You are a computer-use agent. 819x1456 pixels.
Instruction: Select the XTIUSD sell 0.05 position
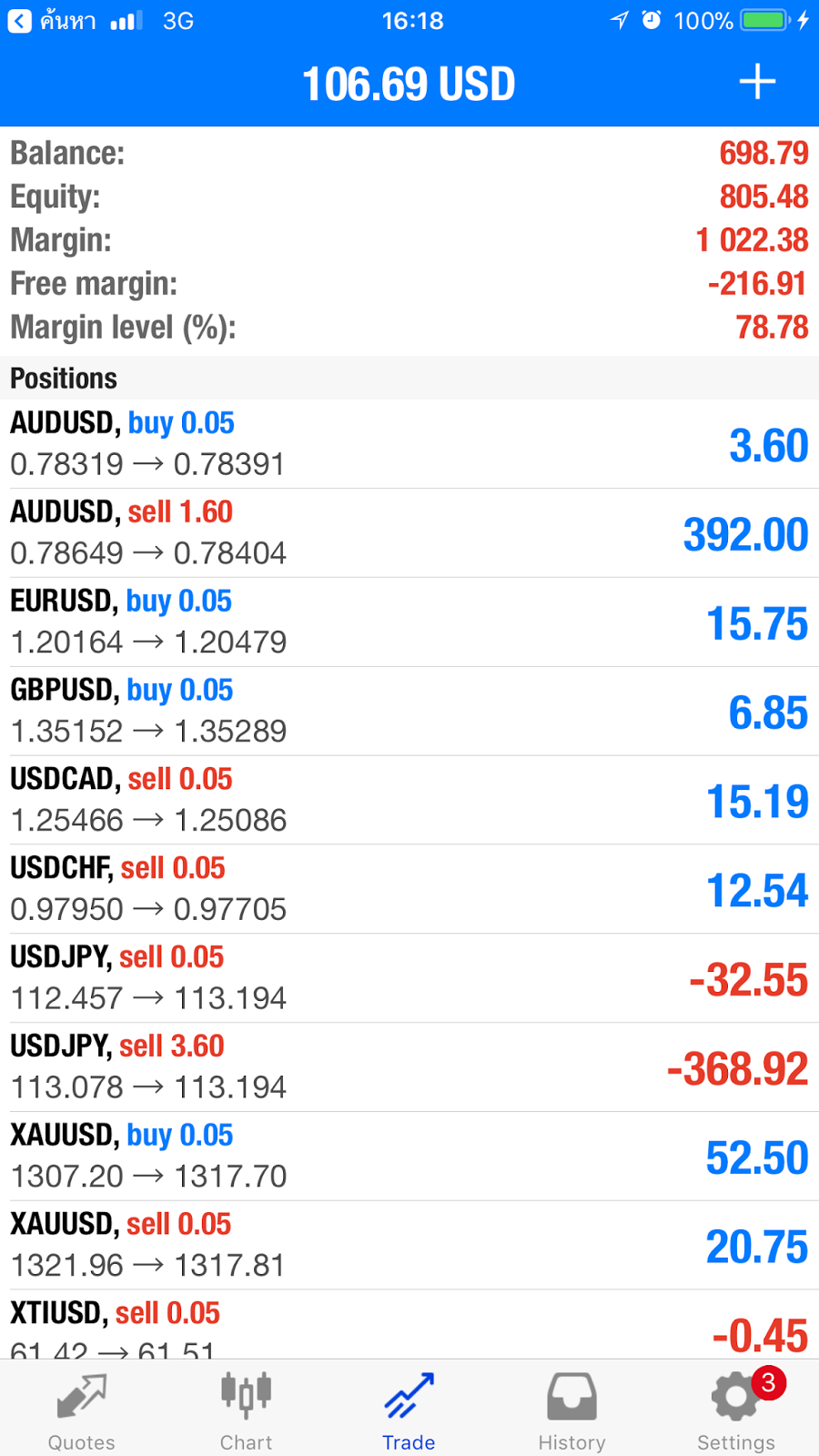coord(409,1326)
